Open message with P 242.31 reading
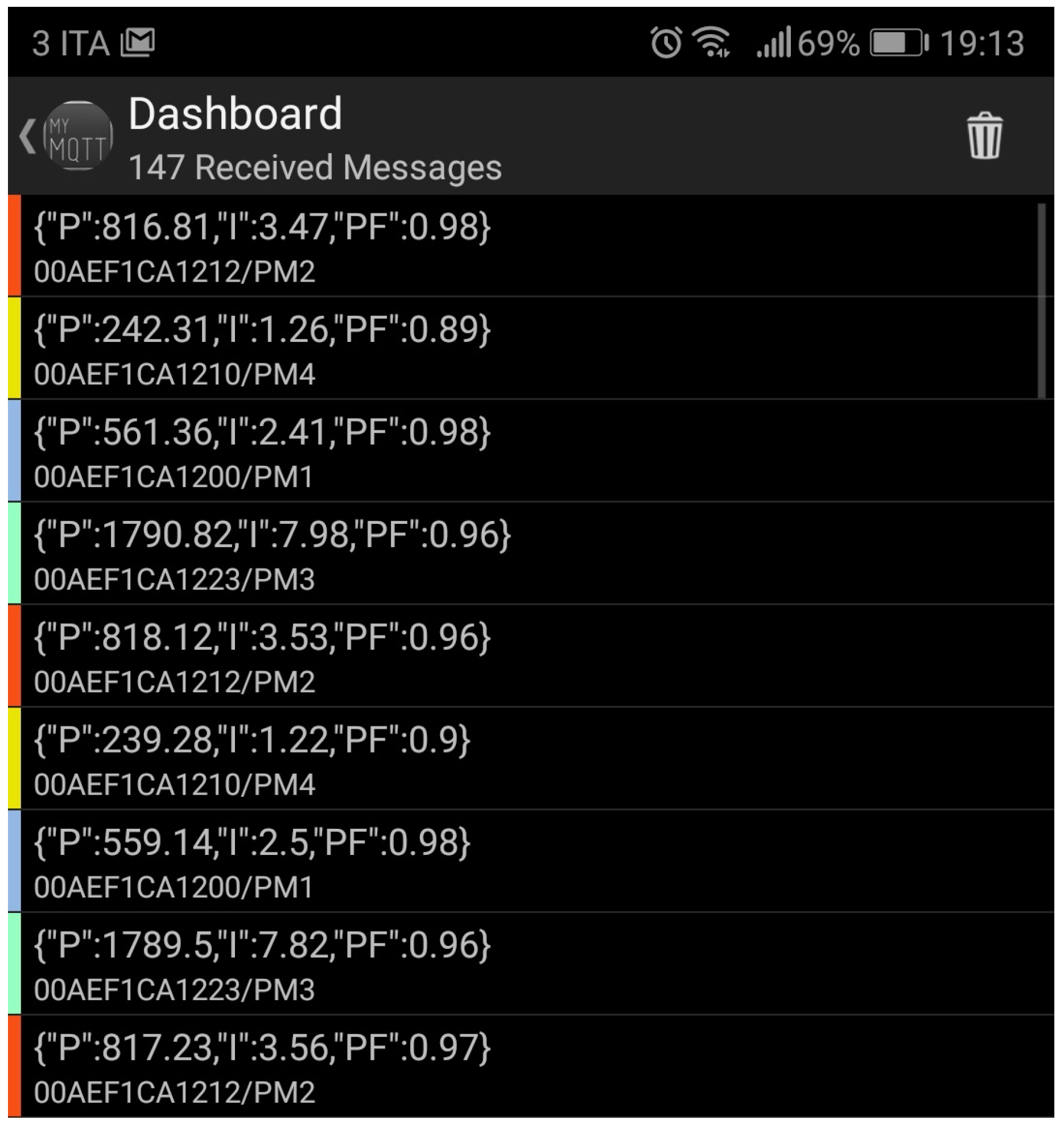This screenshot has width=1064, height=1128. point(262,348)
